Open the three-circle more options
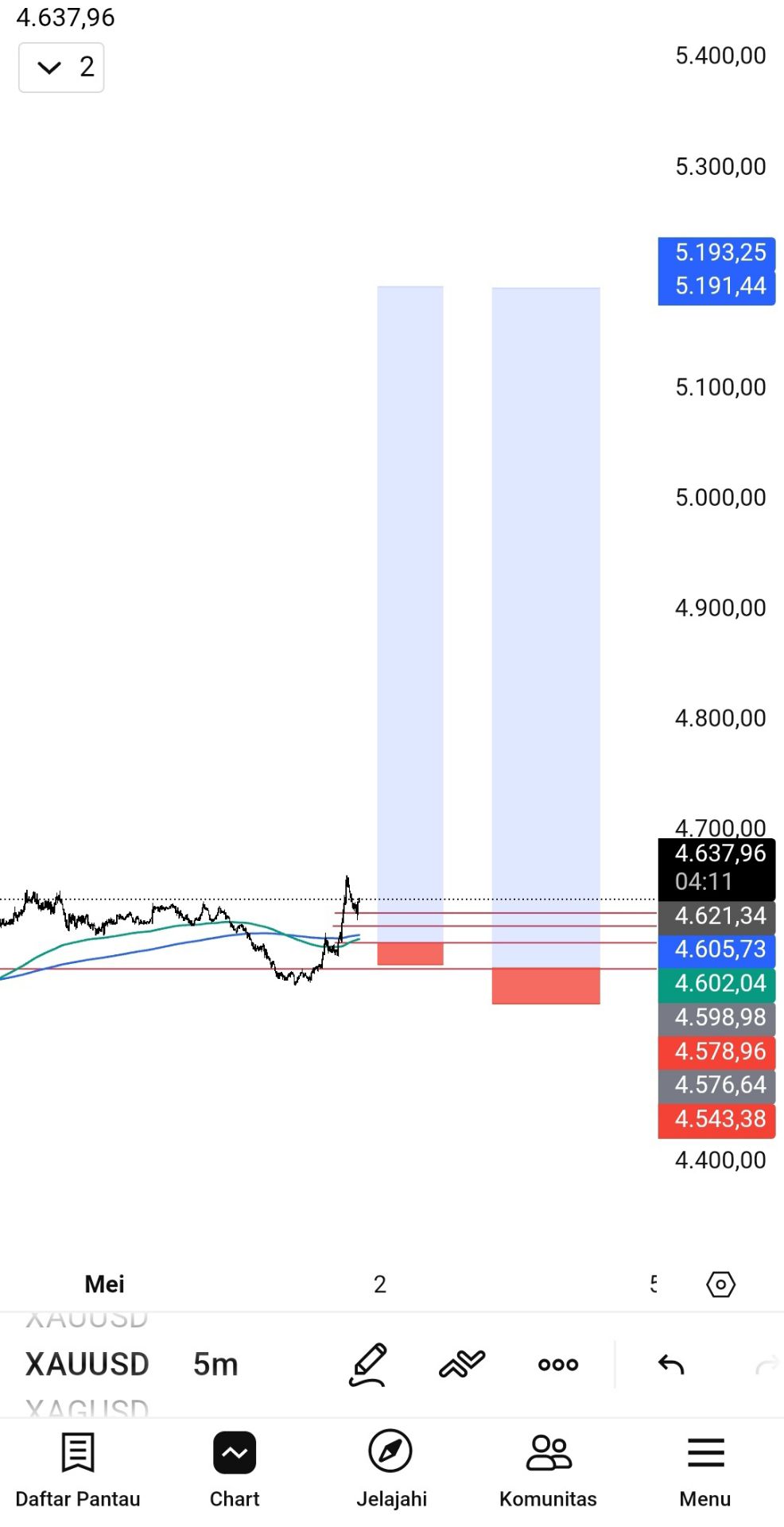 [x=558, y=1365]
